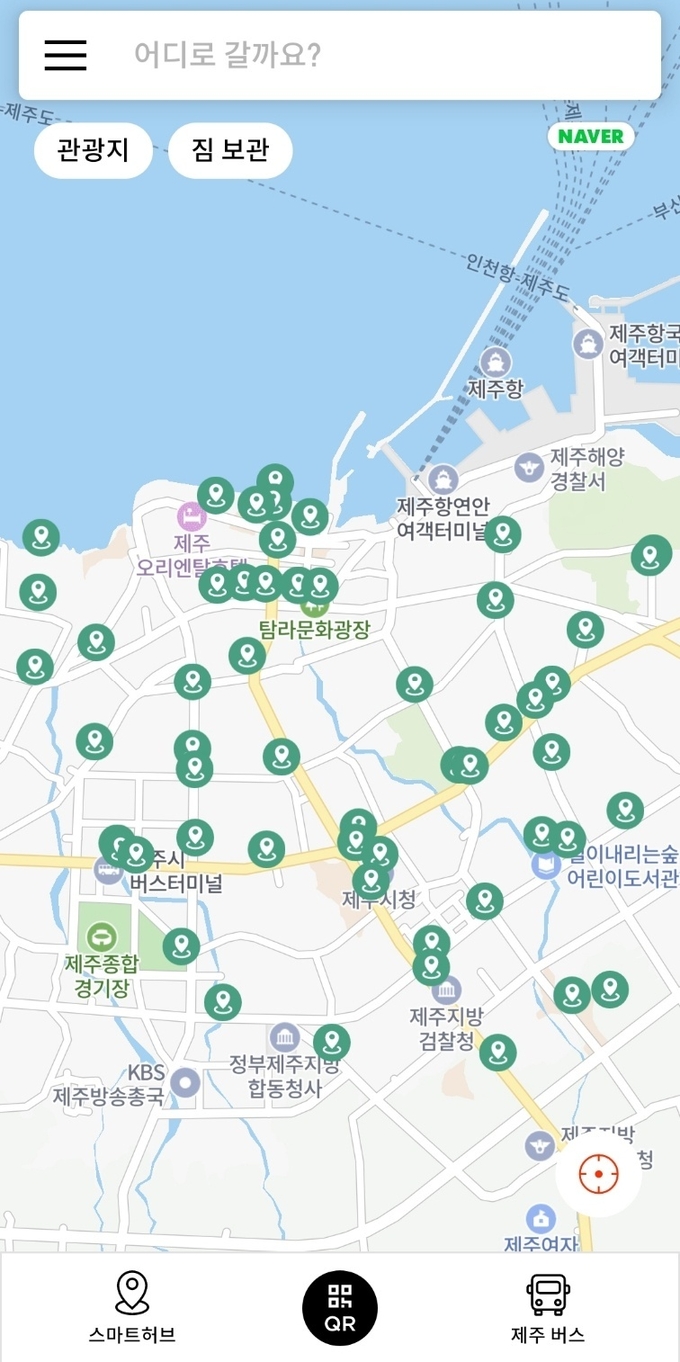Open the hamburger drawer menu
This screenshot has height=1362, width=680.
pos(65,55)
